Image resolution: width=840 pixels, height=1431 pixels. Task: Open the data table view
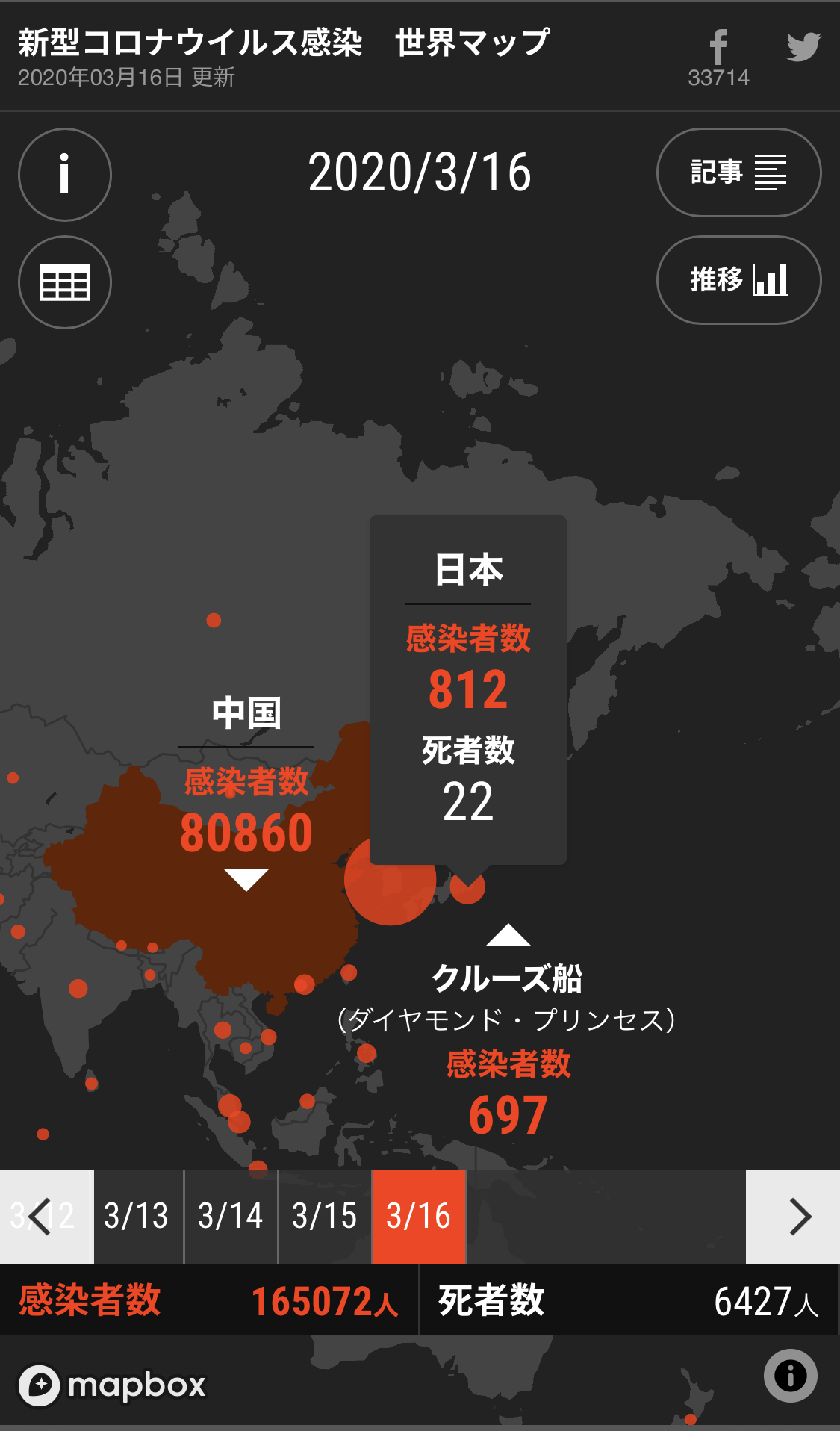65,282
